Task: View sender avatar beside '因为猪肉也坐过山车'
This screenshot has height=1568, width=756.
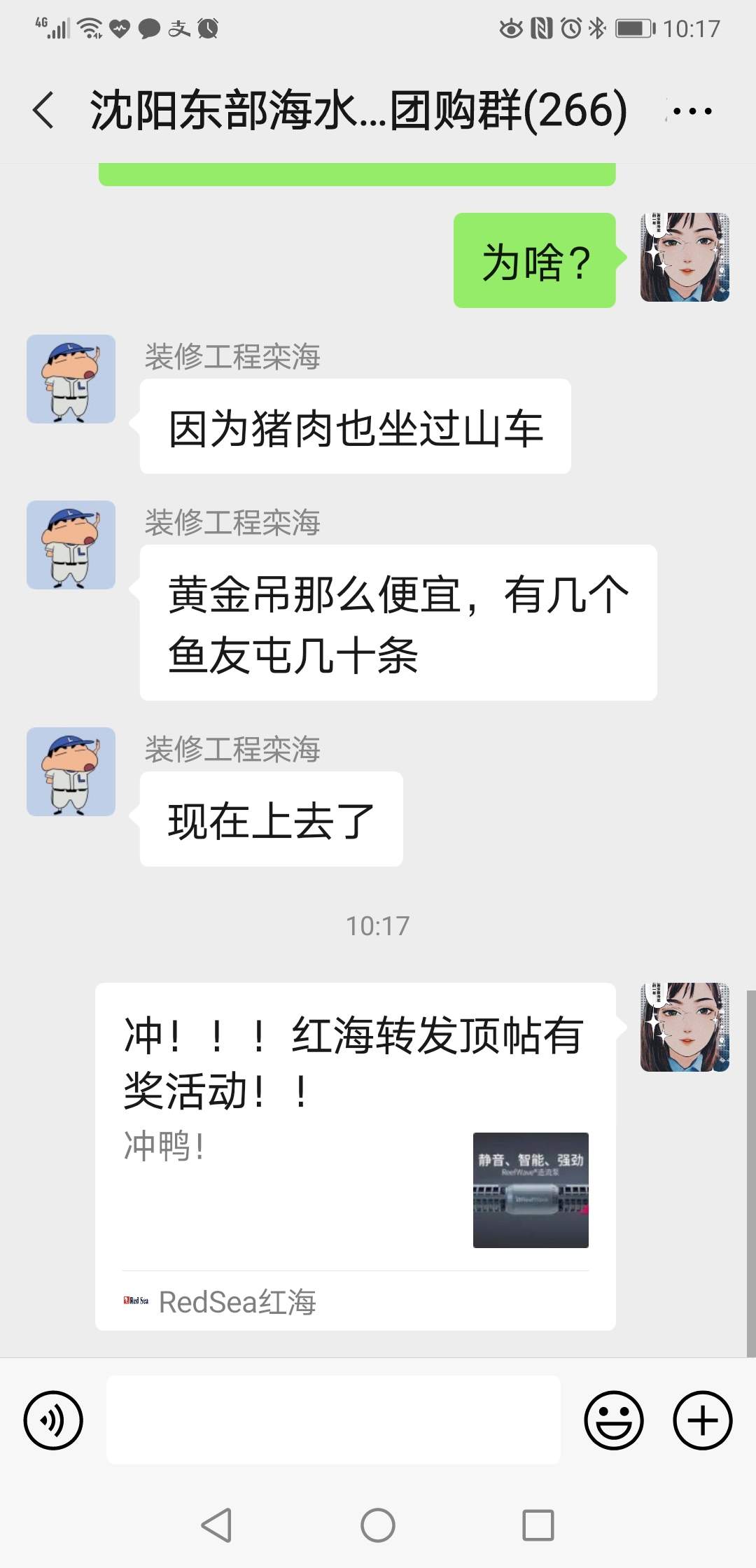Action: [71, 379]
